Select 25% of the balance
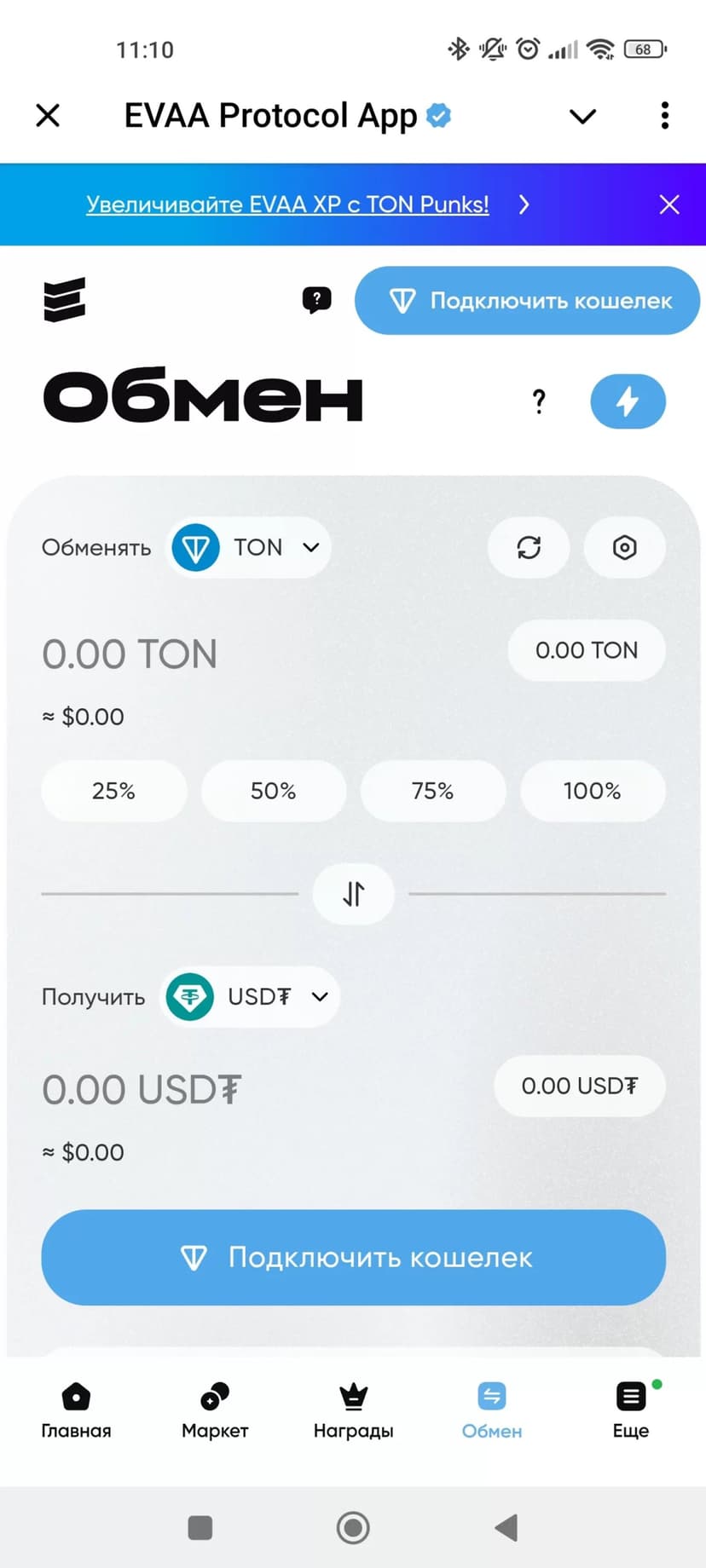 coord(113,791)
